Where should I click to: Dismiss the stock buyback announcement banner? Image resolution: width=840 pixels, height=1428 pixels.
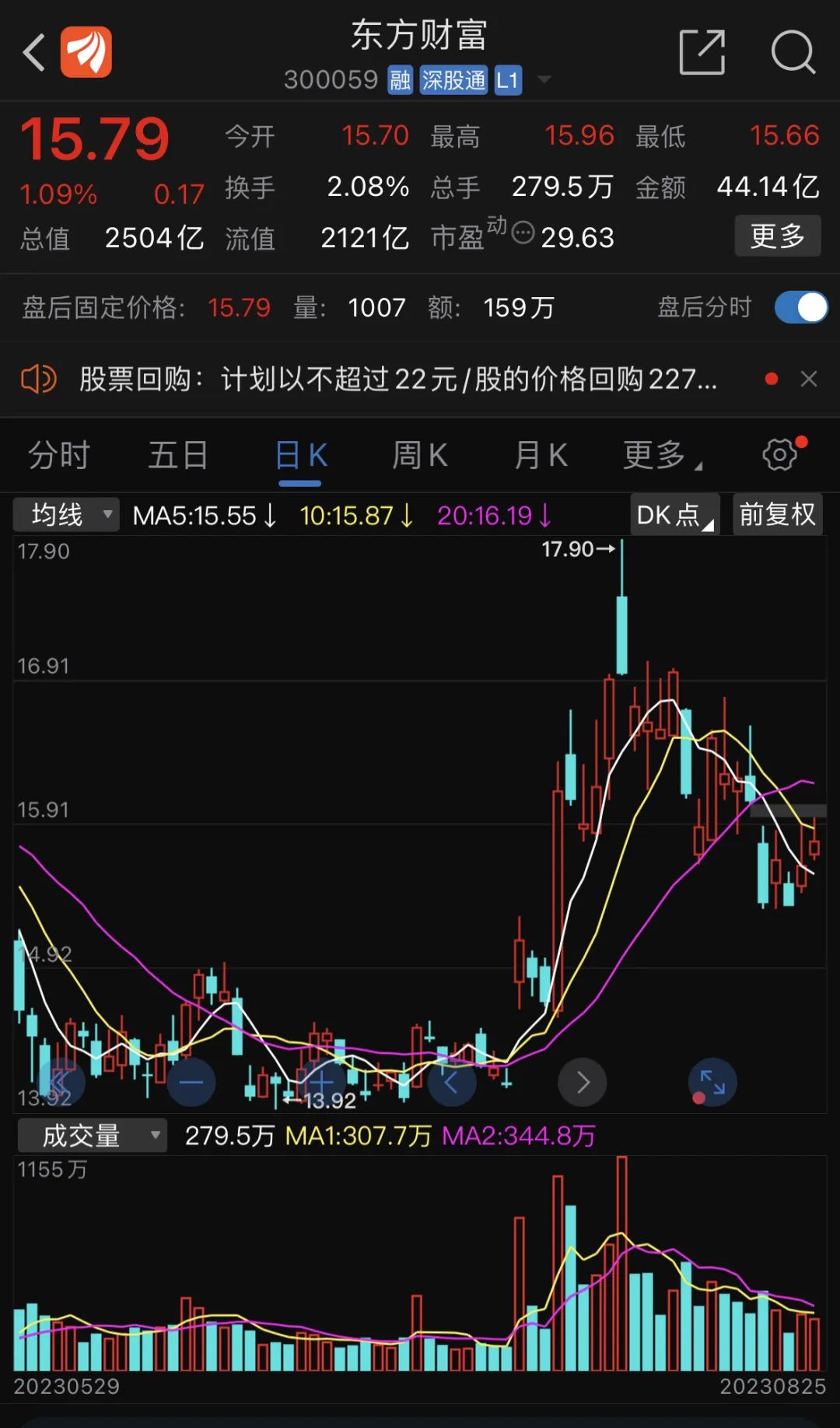809,379
